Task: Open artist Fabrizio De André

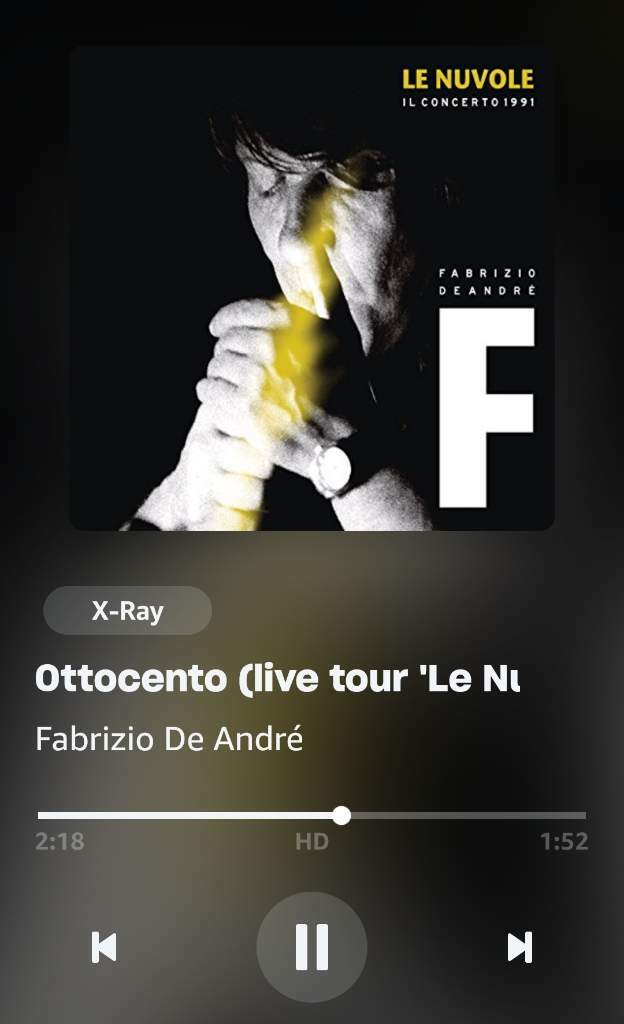Action: (168, 740)
